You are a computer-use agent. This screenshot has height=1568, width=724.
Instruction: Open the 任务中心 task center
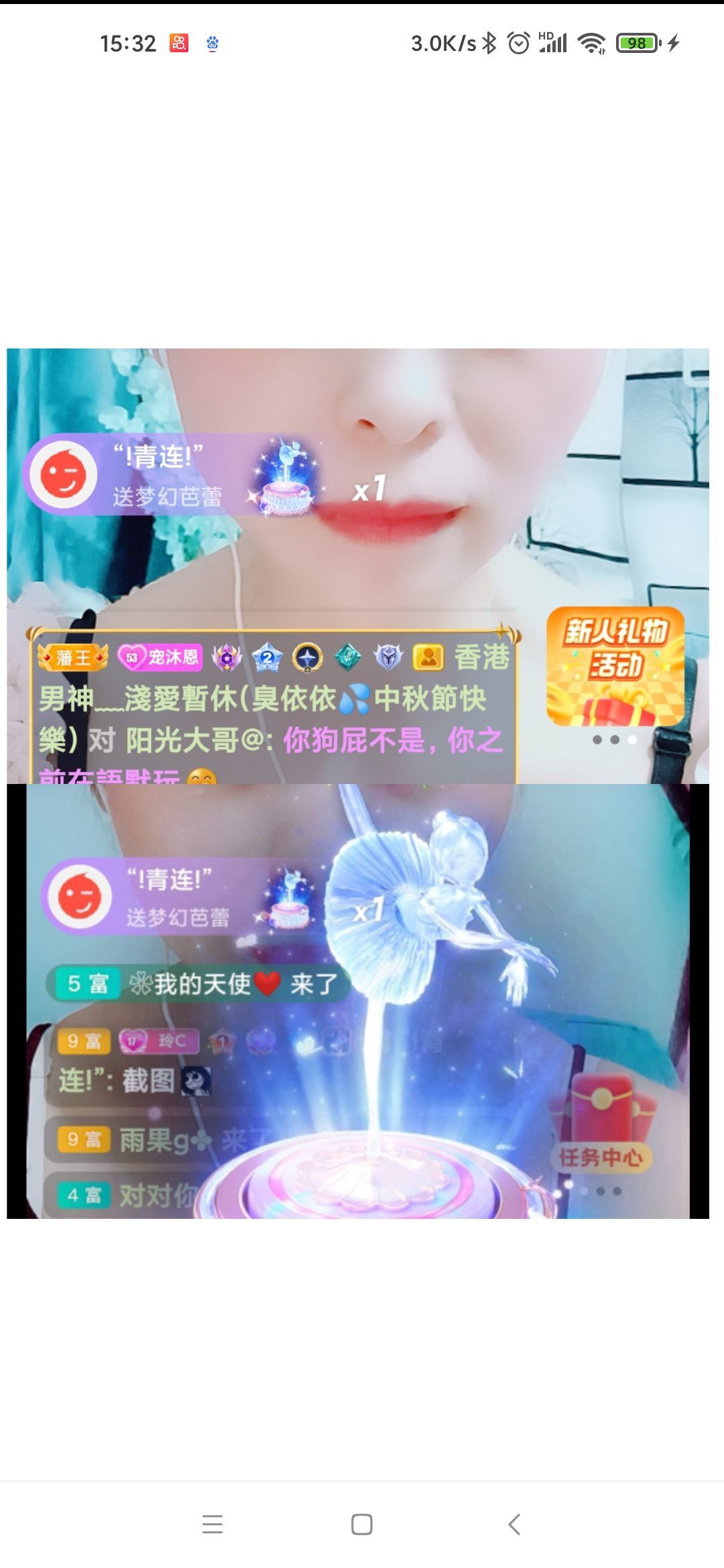601,1156
